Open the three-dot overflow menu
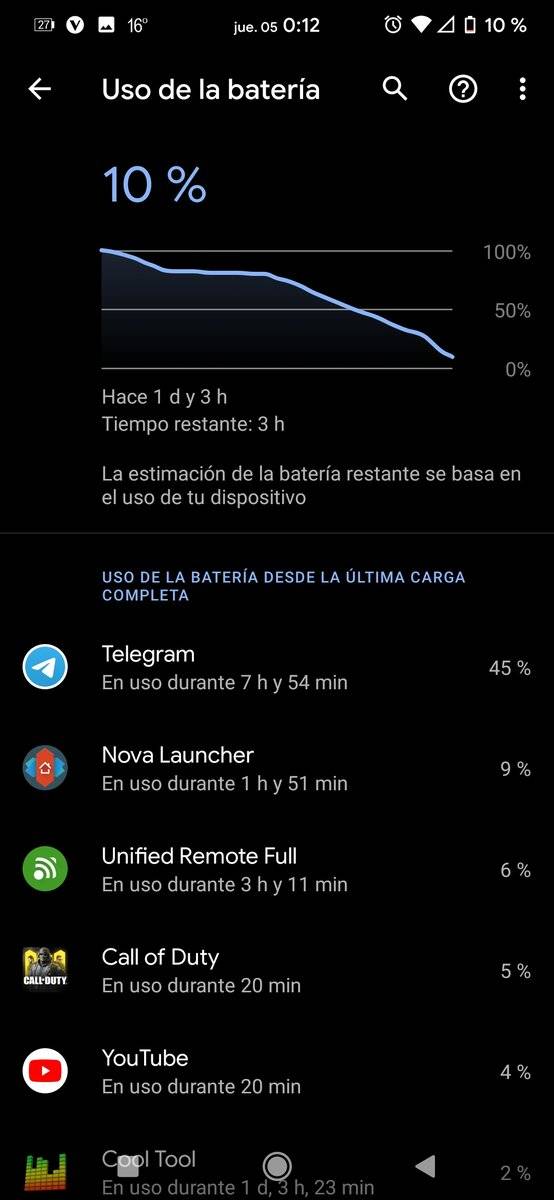The width and height of the screenshot is (554, 1200). (522, 89)
